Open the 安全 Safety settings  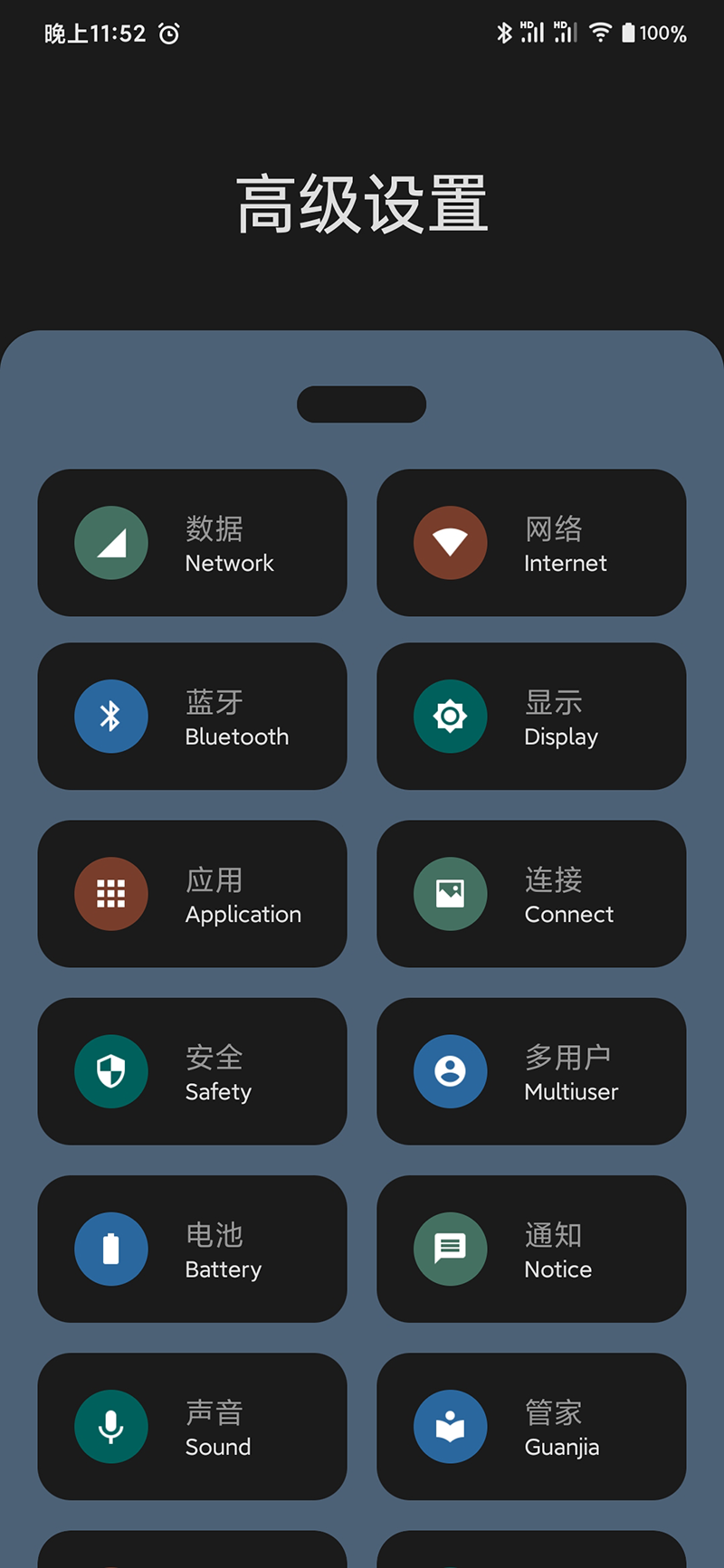tap(192, 1071)
